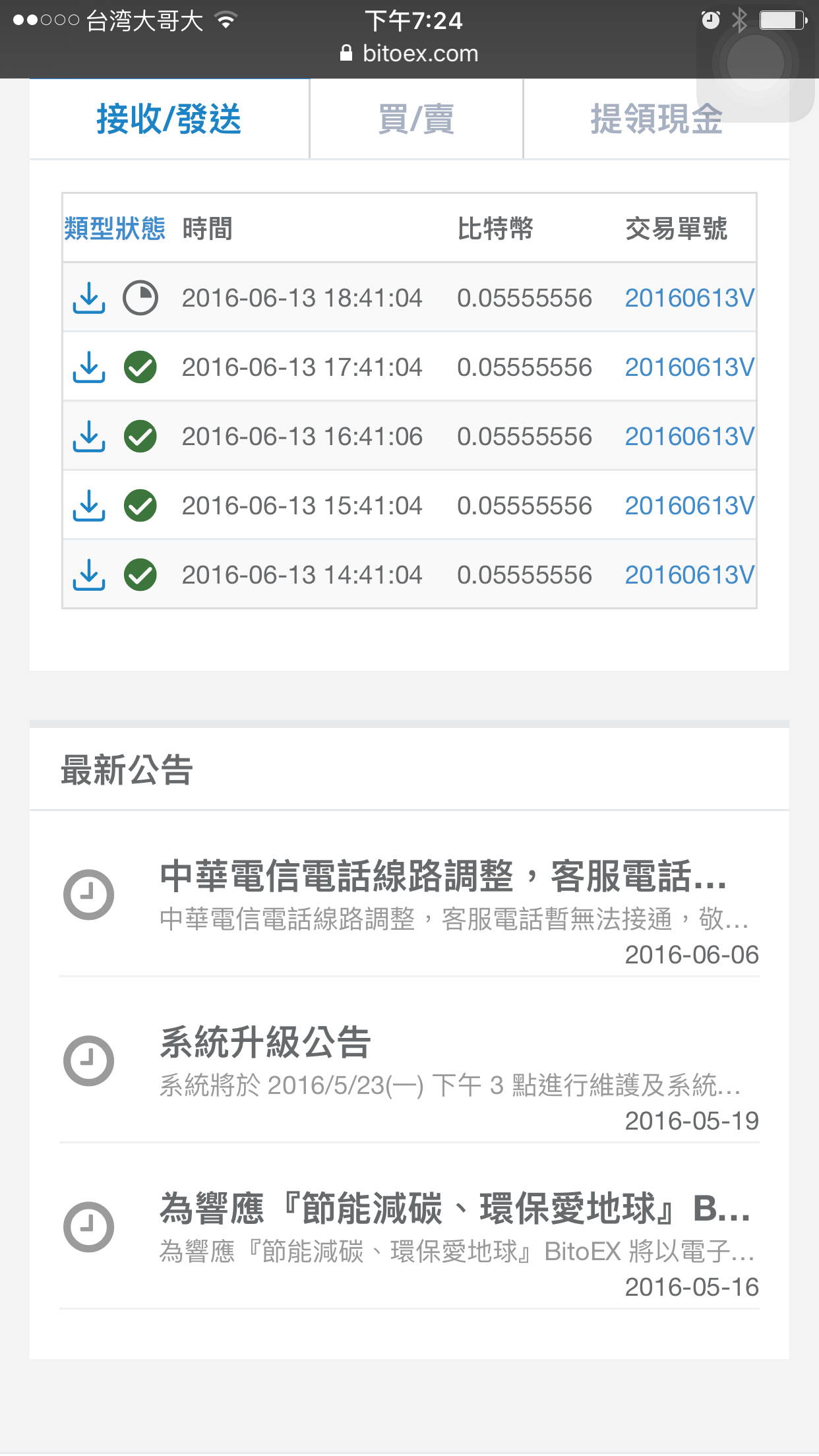
Task: Switch to the 接收/發送 tab
Action: tap(169, 119)
